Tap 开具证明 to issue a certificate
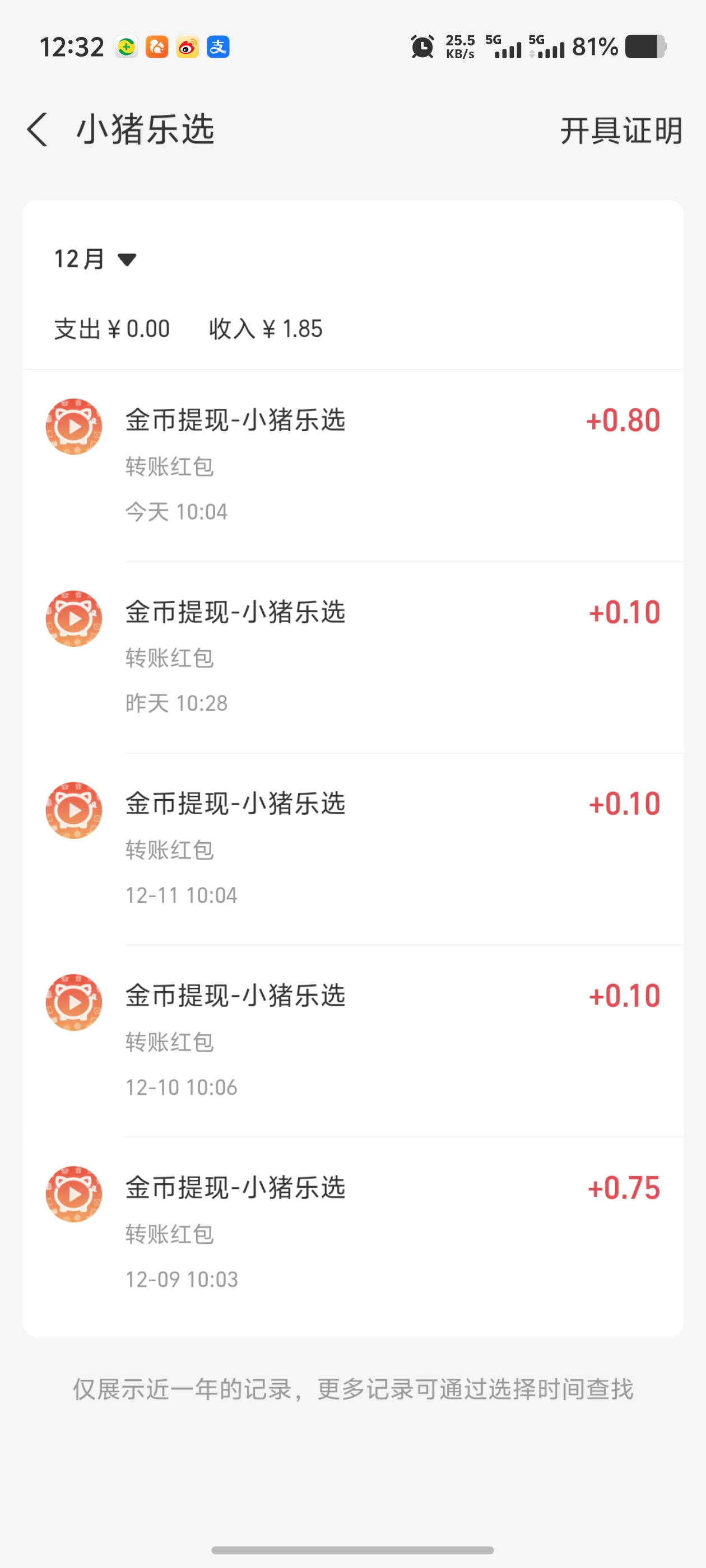This screenshot has width=706, height=1568. click(621, 131)
